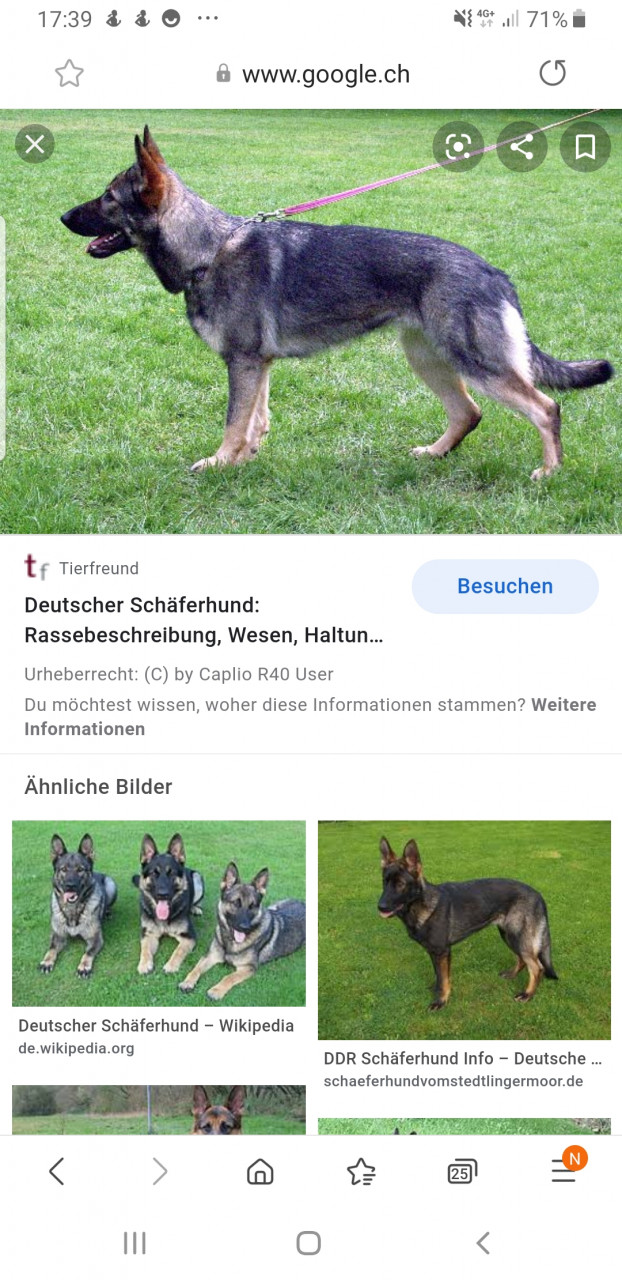Image resolution: width=622 pixels, height=1280 pixels.
Task: Reload the current page
Action: (x=552, y=73)
